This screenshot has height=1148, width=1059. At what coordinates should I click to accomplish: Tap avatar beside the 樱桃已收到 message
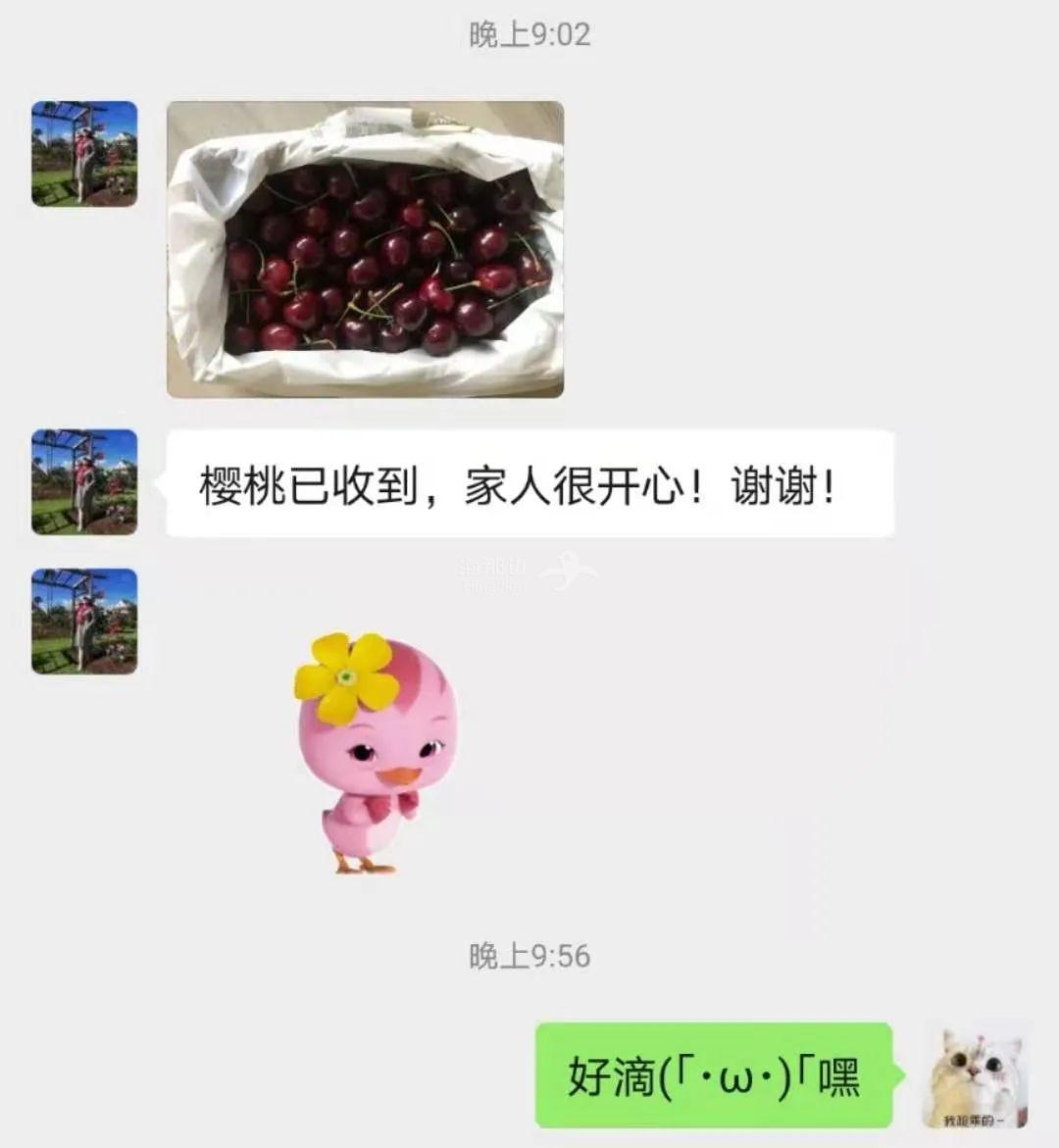pos(84,482)
